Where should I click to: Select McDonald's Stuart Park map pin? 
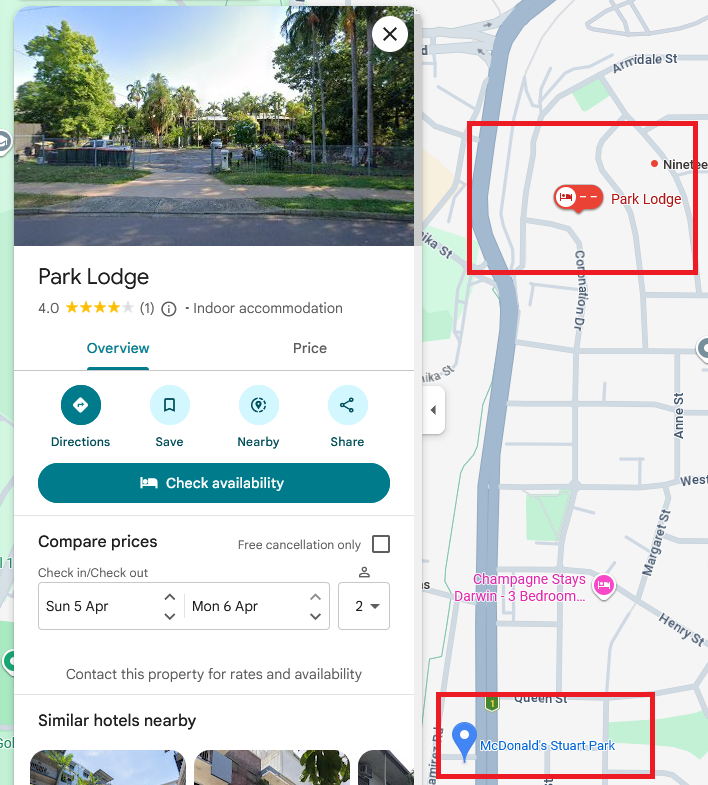463,742
